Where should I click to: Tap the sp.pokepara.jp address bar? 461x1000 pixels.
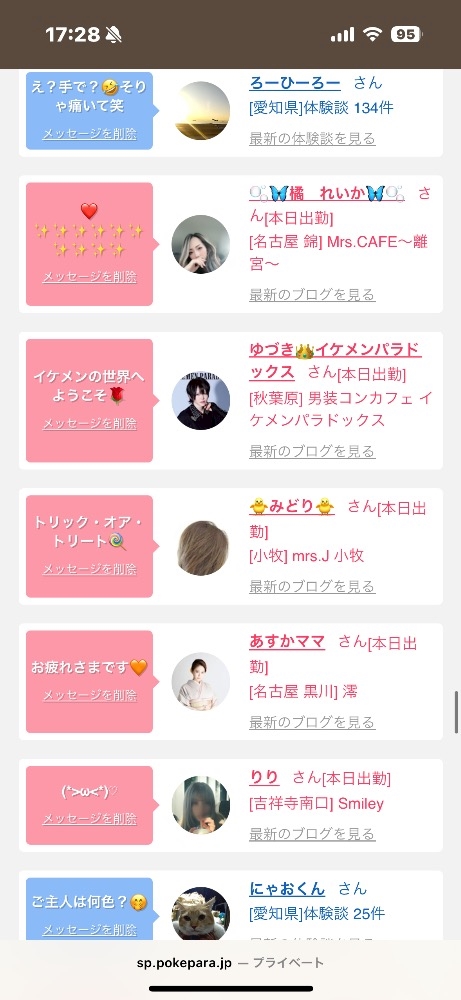(x=230, y=963)
